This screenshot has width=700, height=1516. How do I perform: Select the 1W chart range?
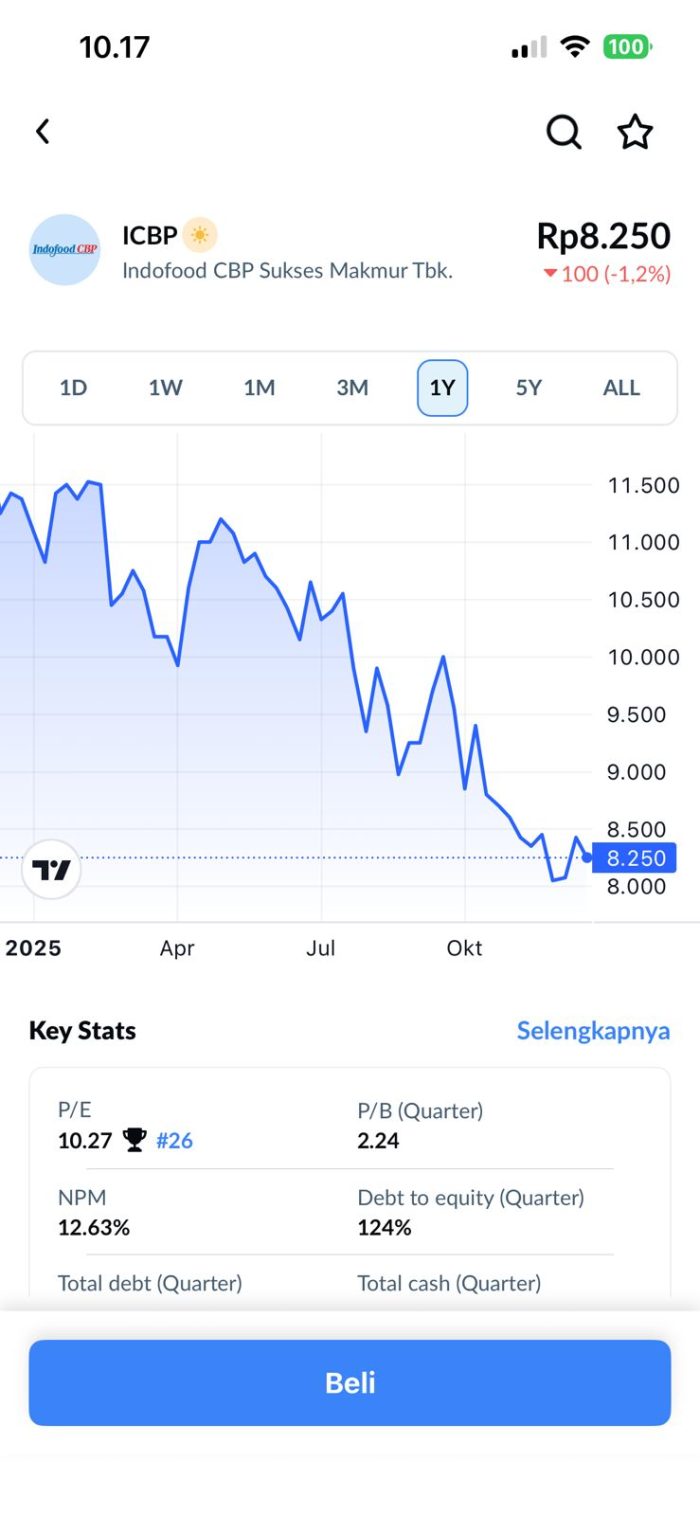[x=166, y=388]
